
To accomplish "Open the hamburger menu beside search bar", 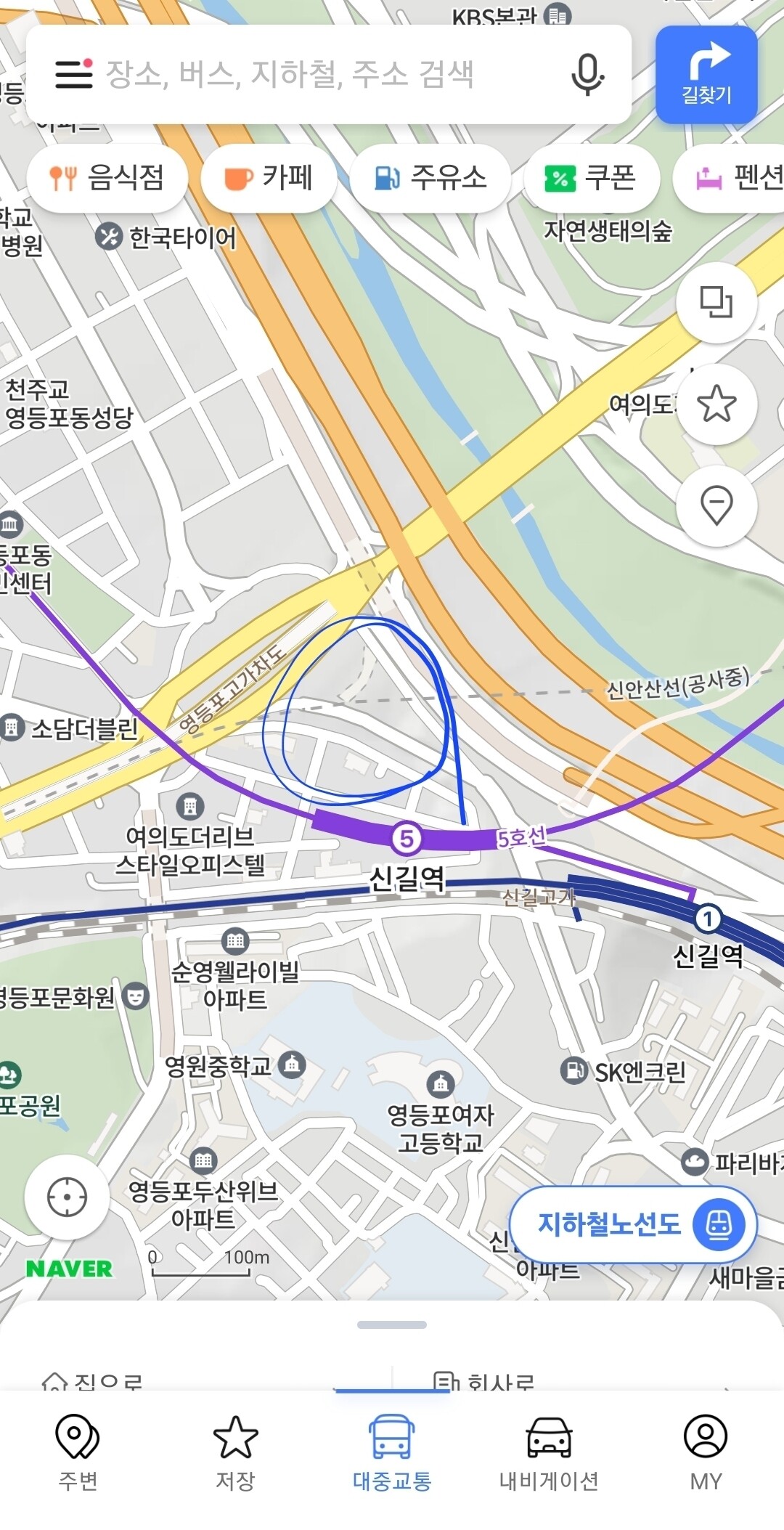I will [x=72, y=73].
